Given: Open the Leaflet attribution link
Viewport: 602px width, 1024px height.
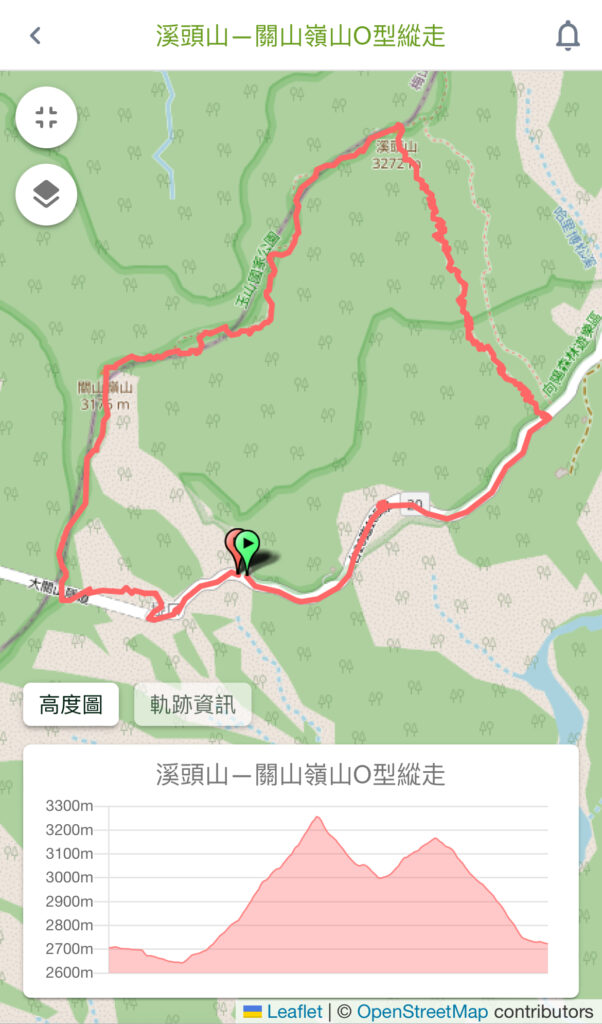Looking at the screenshot, I should coord(294,1012).
